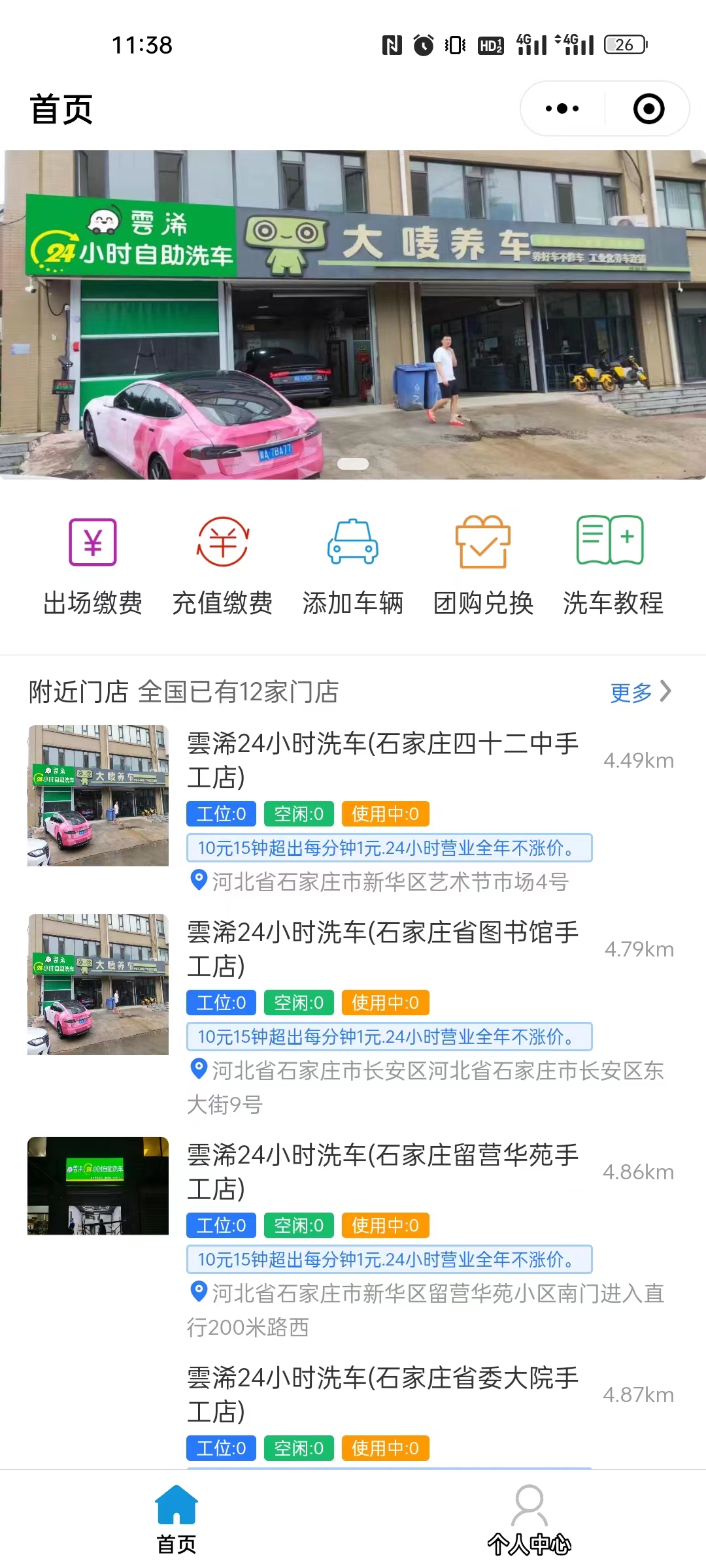Open the 石家庄省委大院手工店 store
Viewport: 706px width, 1568px height.
tap(382, 1394)
